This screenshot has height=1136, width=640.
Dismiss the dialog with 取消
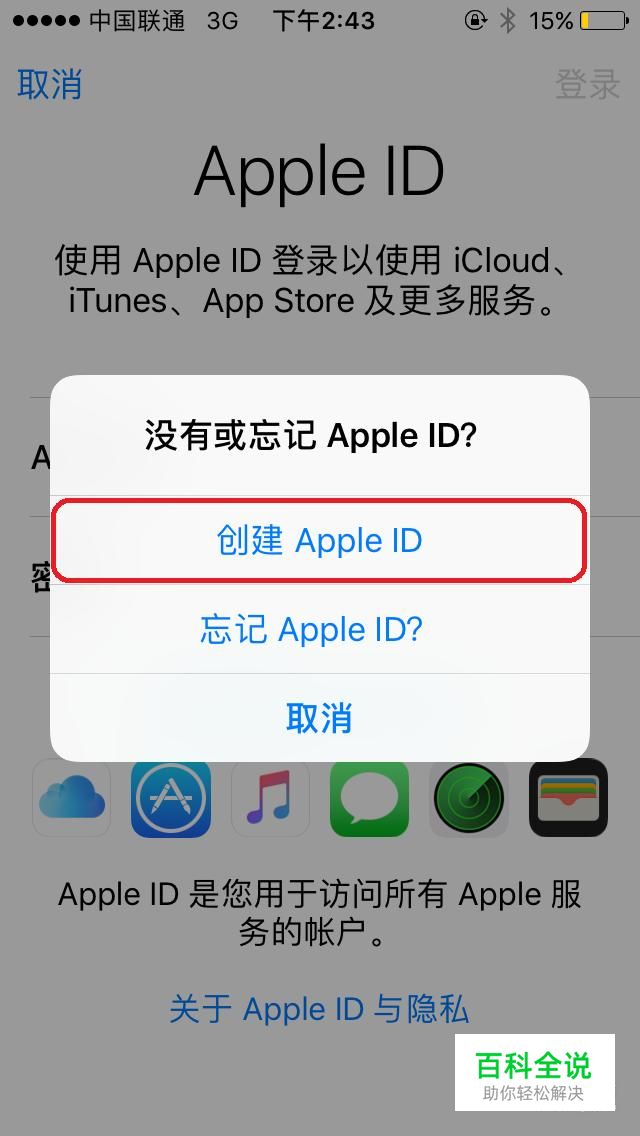319,718
